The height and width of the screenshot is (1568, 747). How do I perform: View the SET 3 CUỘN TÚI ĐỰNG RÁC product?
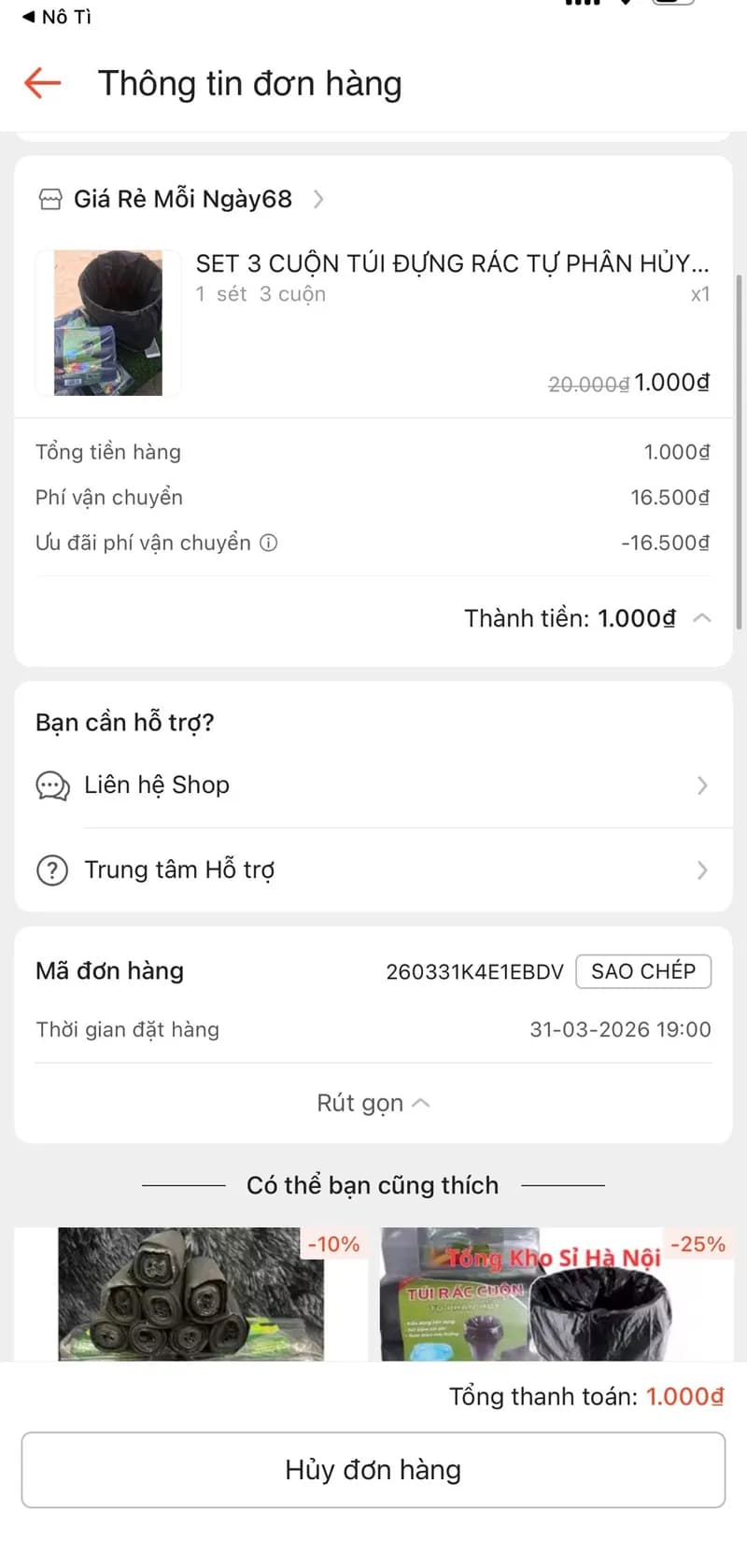tap(452, 264)
